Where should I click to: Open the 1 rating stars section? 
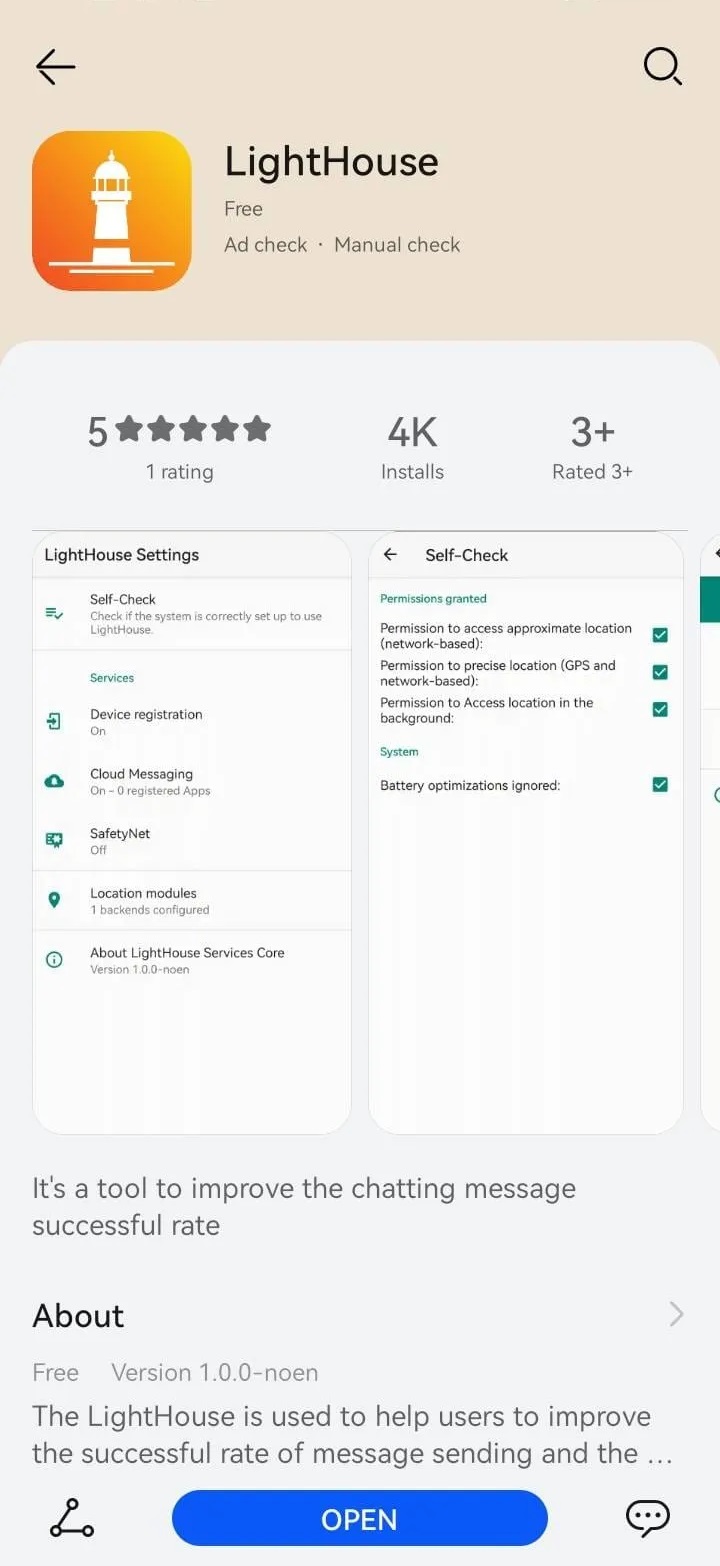pos(180,446)
